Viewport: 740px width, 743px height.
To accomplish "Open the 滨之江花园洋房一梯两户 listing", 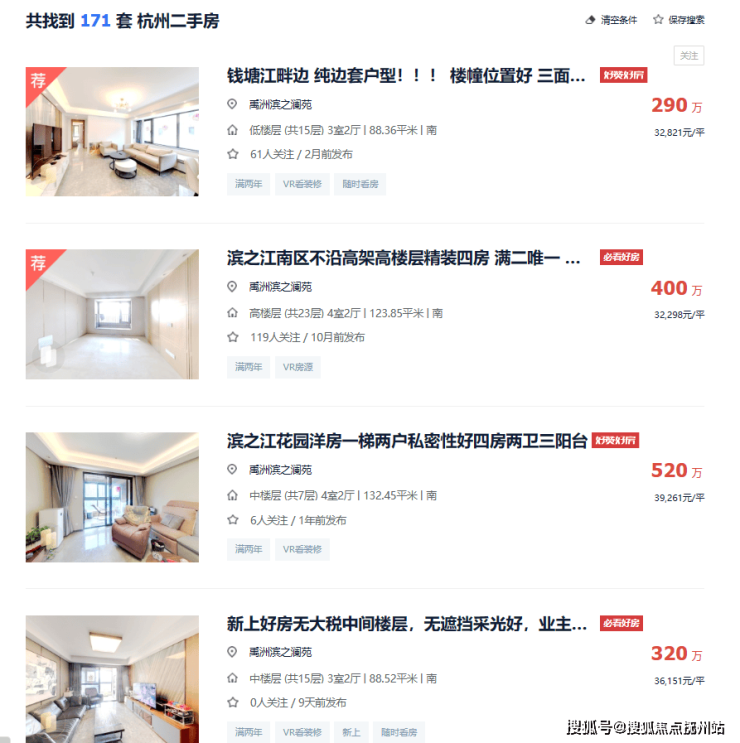I will (x=407, y=441).
